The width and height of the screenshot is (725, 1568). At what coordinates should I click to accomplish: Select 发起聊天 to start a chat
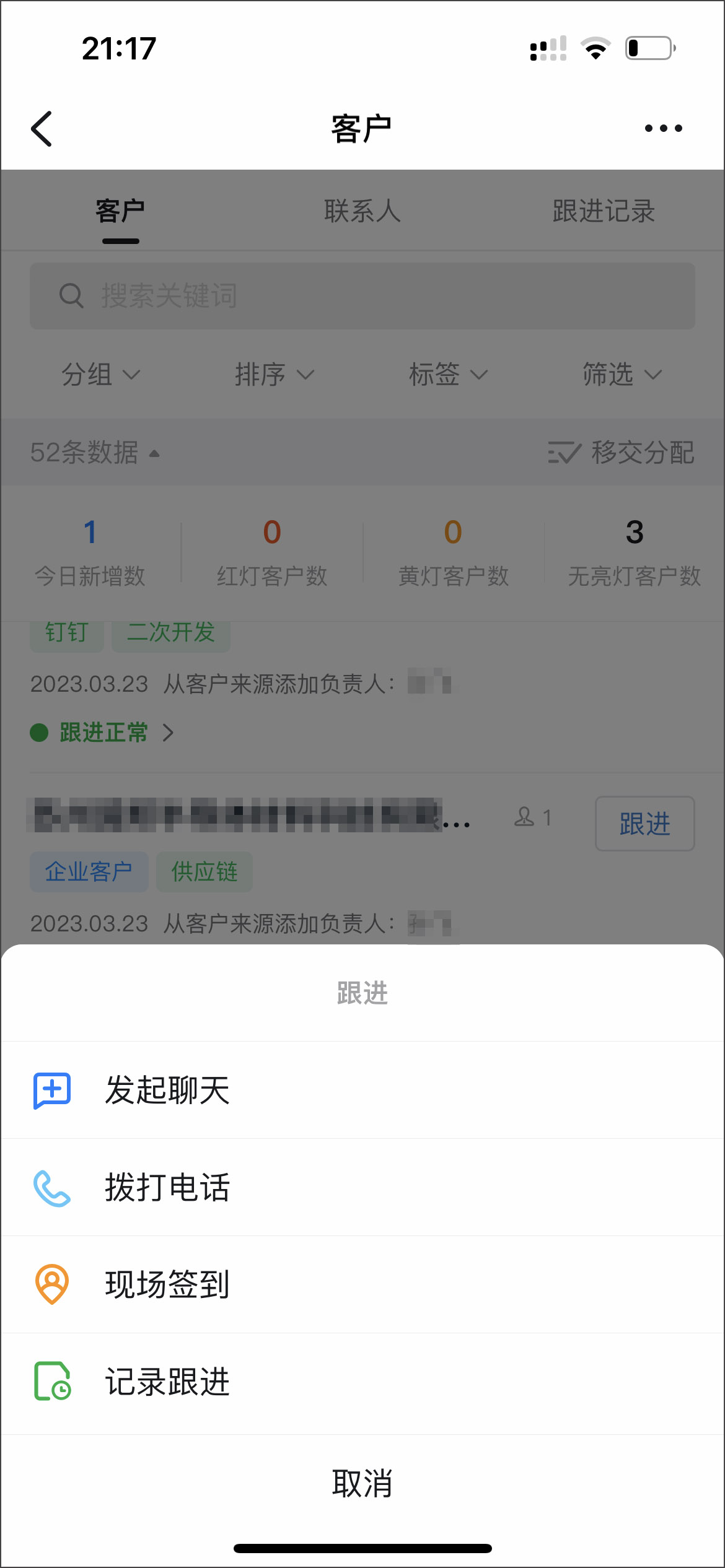click(167, 1091)
